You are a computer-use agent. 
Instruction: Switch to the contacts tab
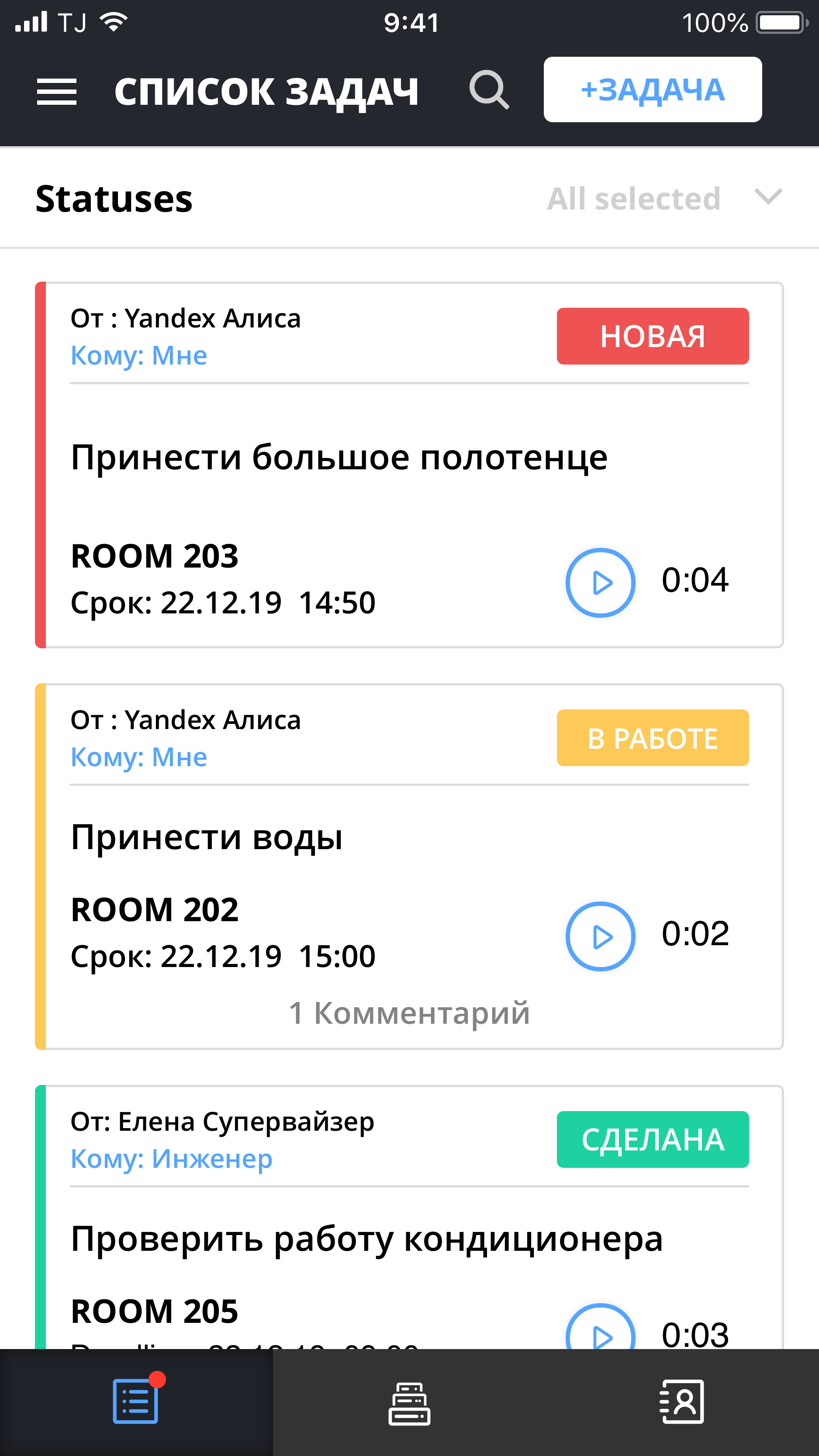[x=682, y=1402]
